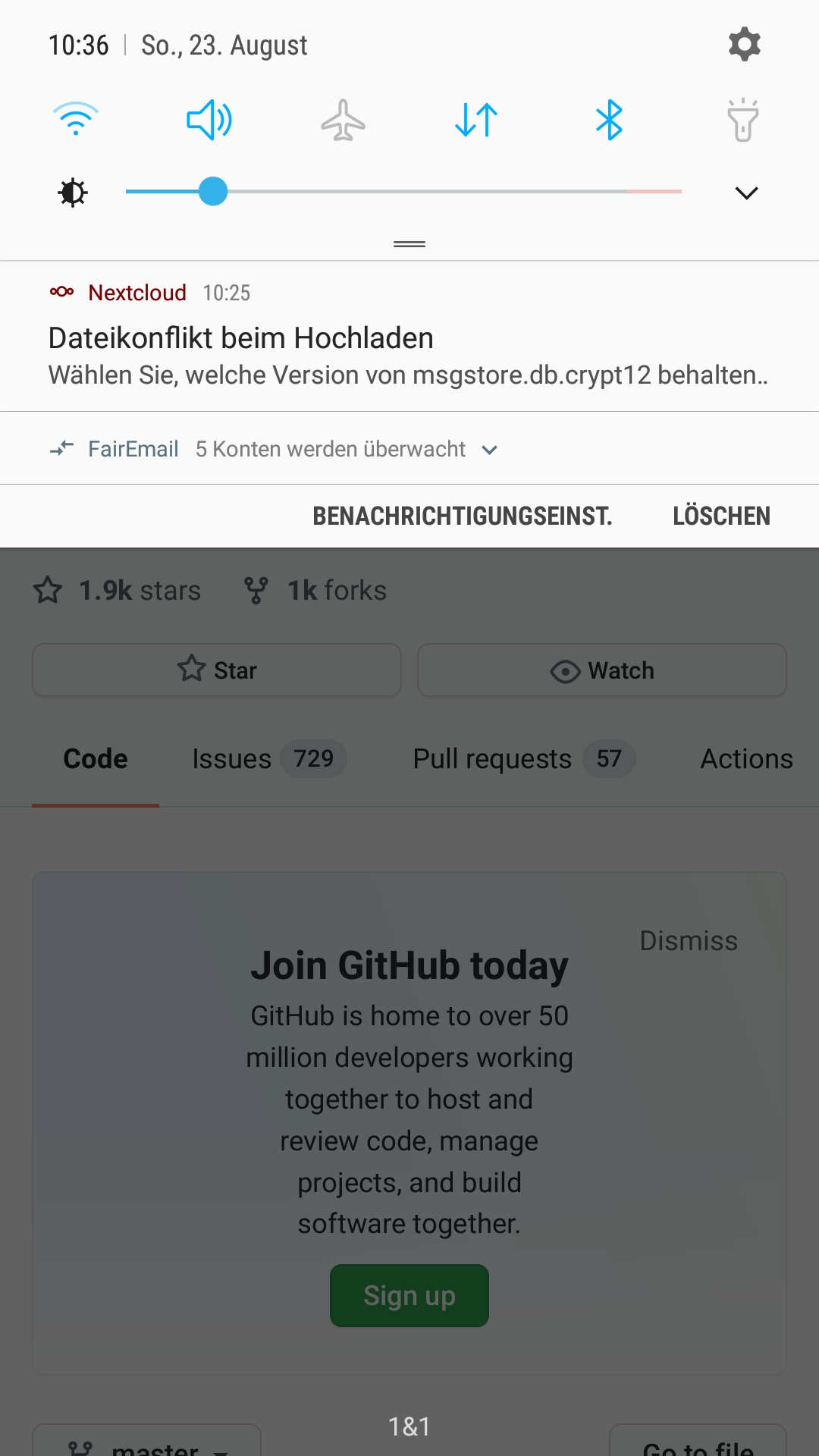Clear all notifications with Löschen

pyautogui.click(x=721, y=516)
